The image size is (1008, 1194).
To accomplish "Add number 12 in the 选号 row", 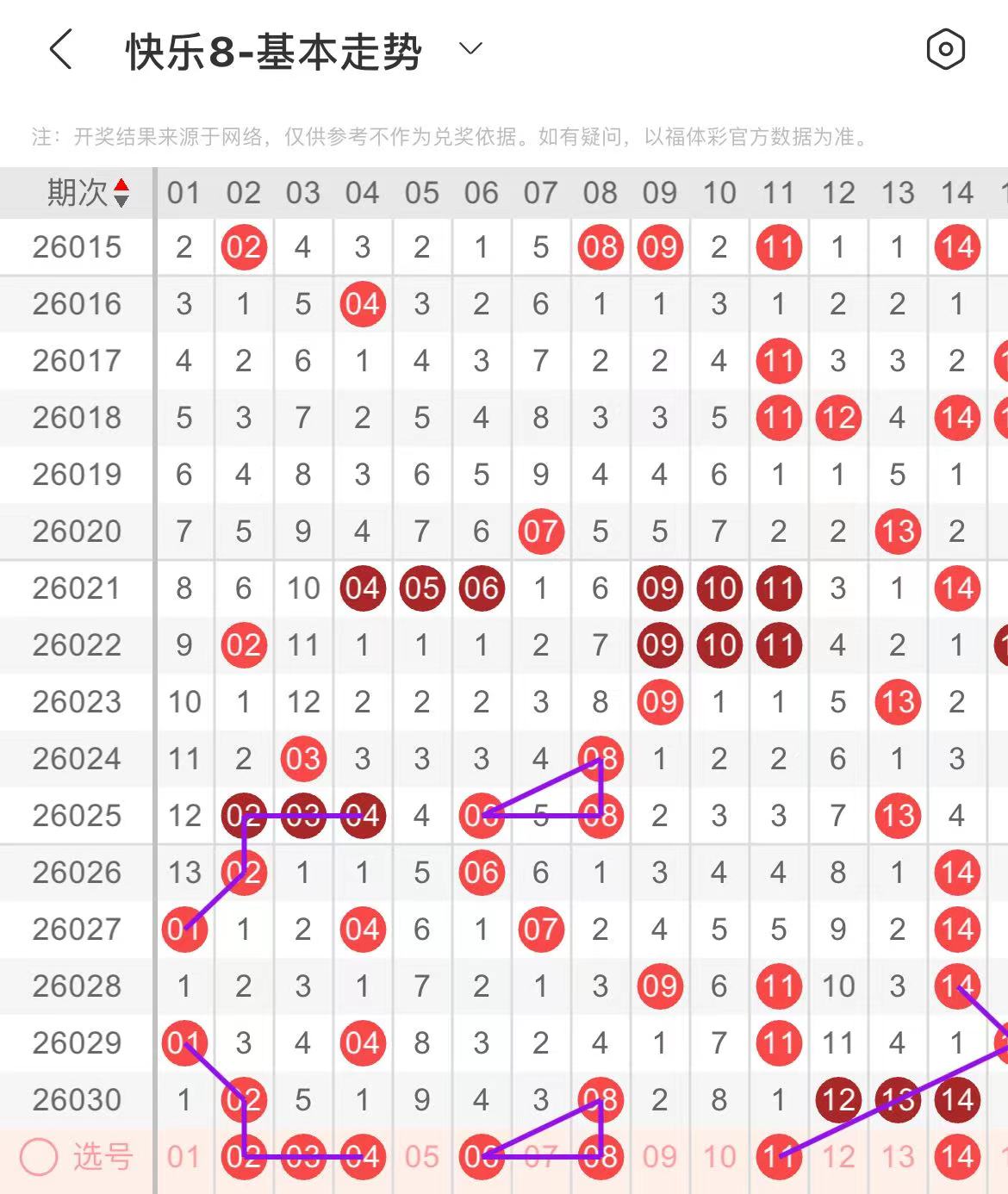I will [x=837, y=1156].
